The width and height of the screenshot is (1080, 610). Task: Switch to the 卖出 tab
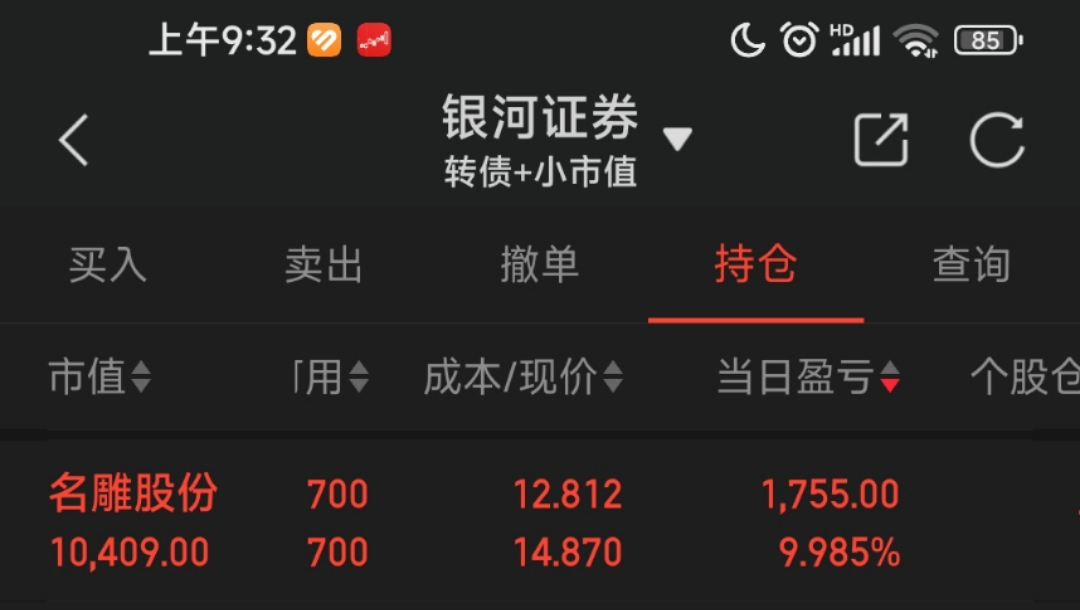coord(324,264)
